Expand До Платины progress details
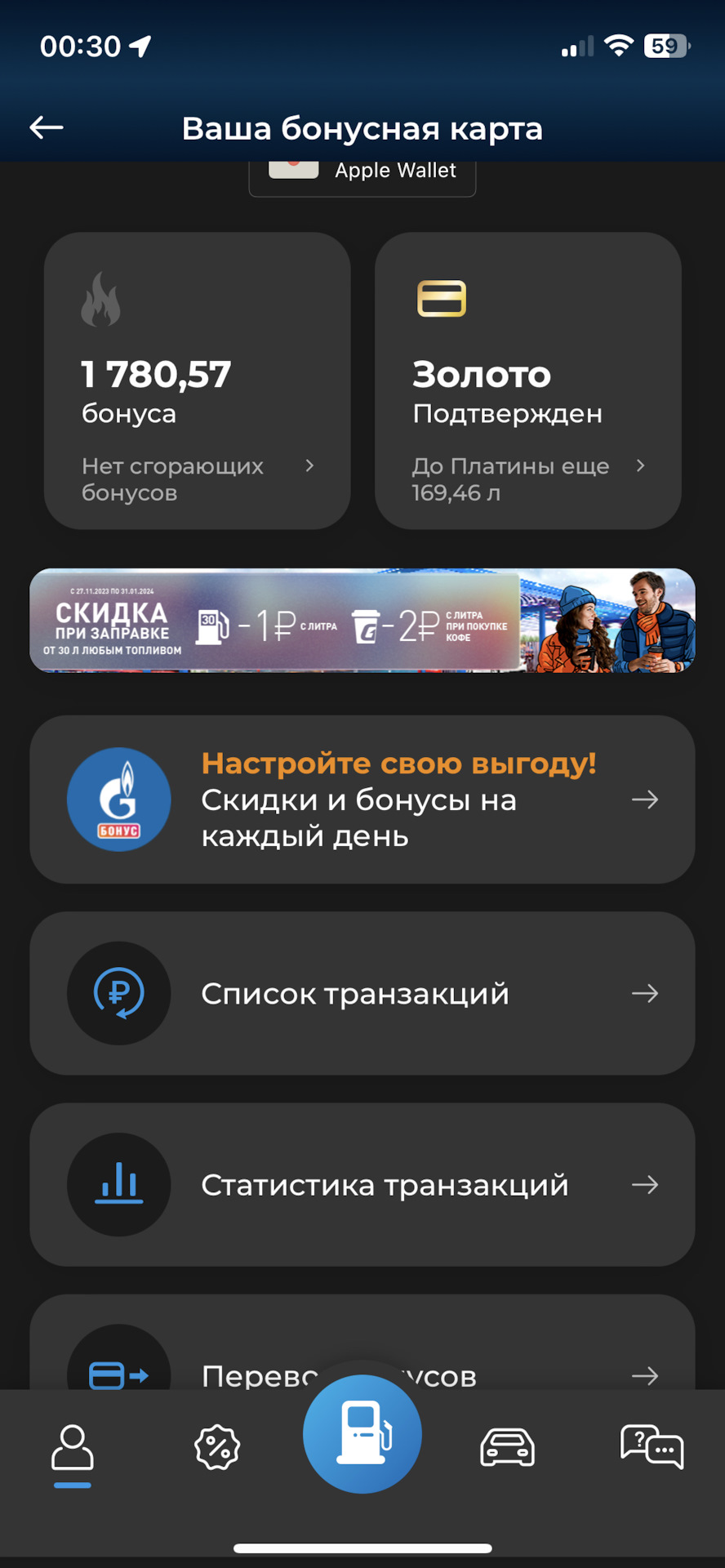Viewport: 725px width, 1568px height. point(642,466)
